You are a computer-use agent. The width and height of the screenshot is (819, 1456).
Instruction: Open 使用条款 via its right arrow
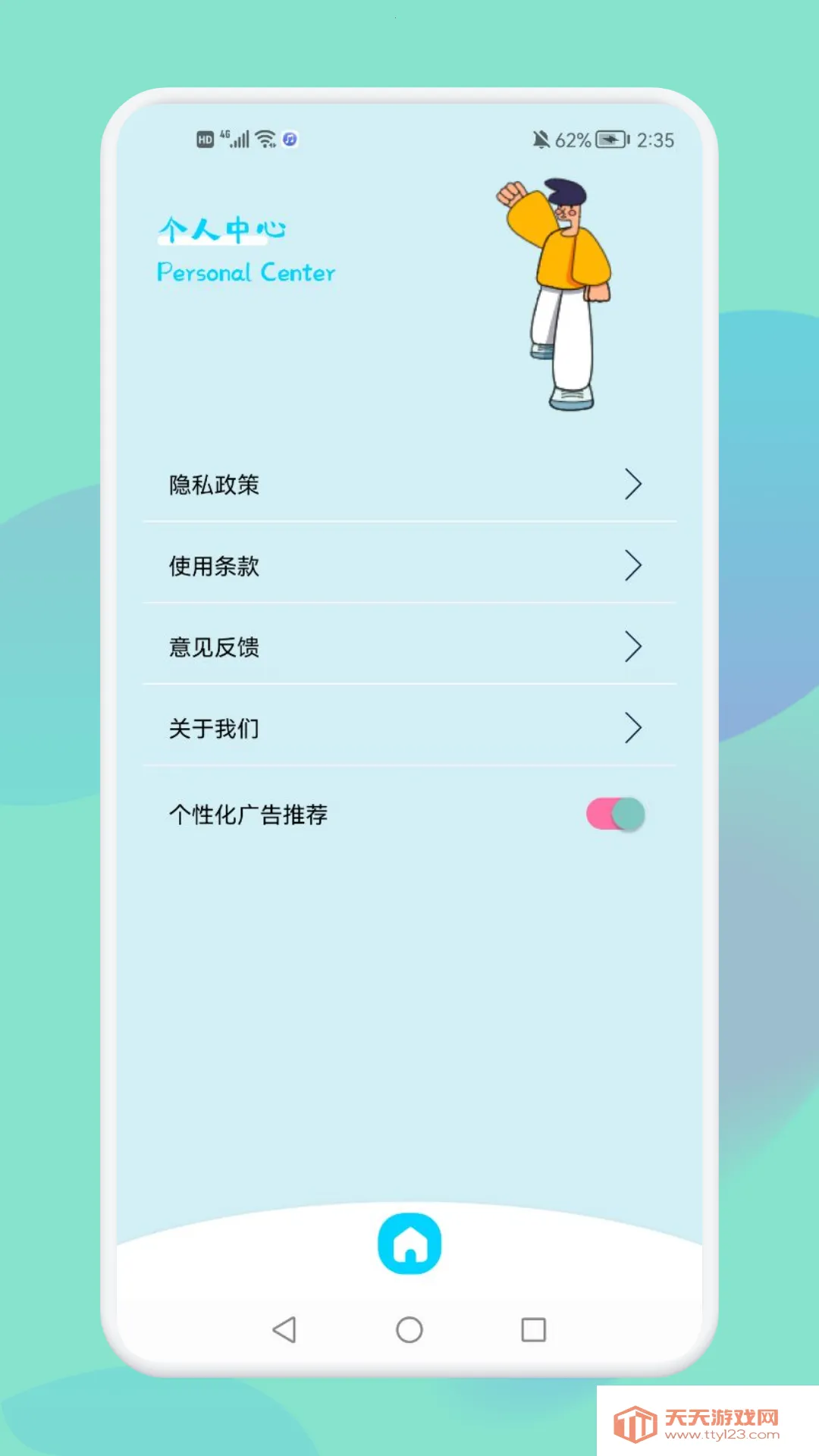[633, 565]
